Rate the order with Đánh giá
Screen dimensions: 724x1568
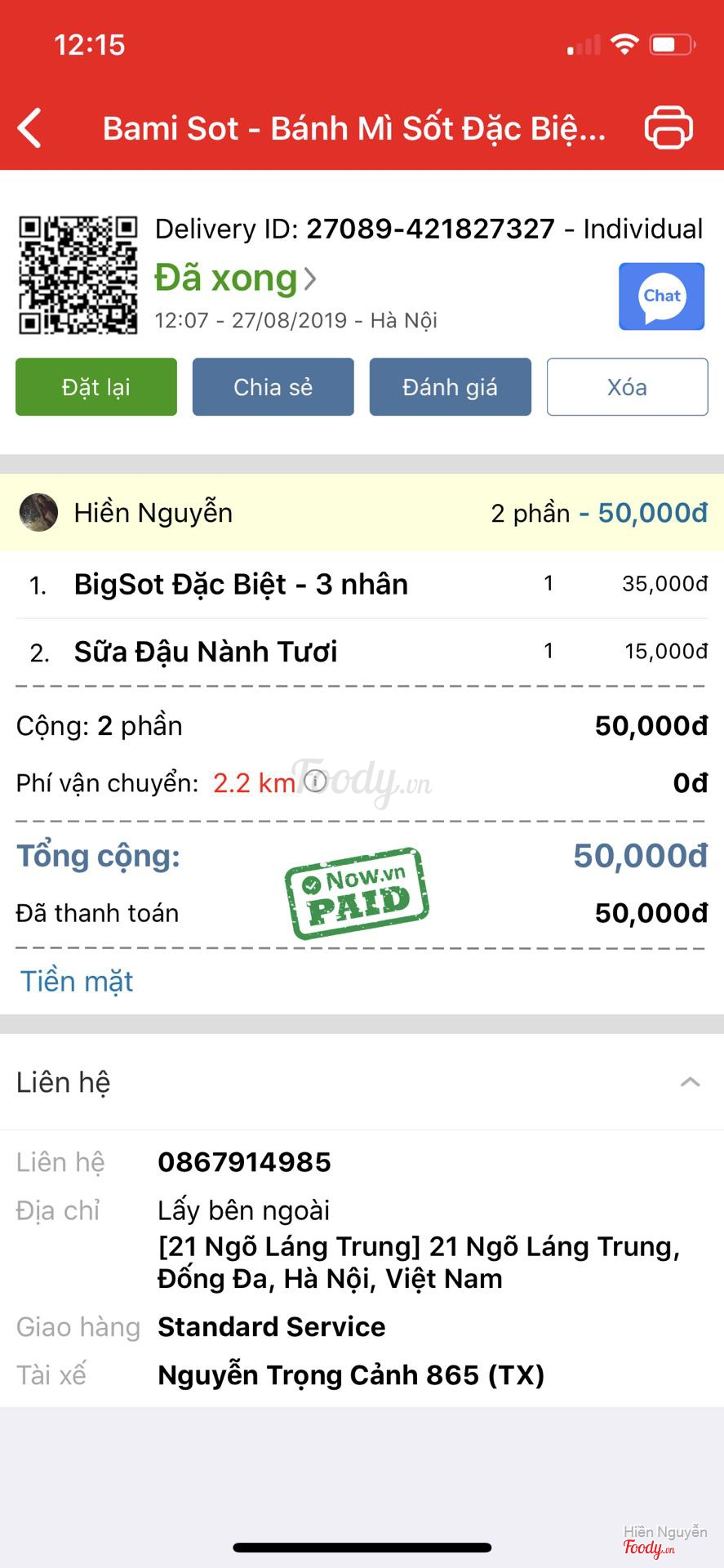[450, 387]
